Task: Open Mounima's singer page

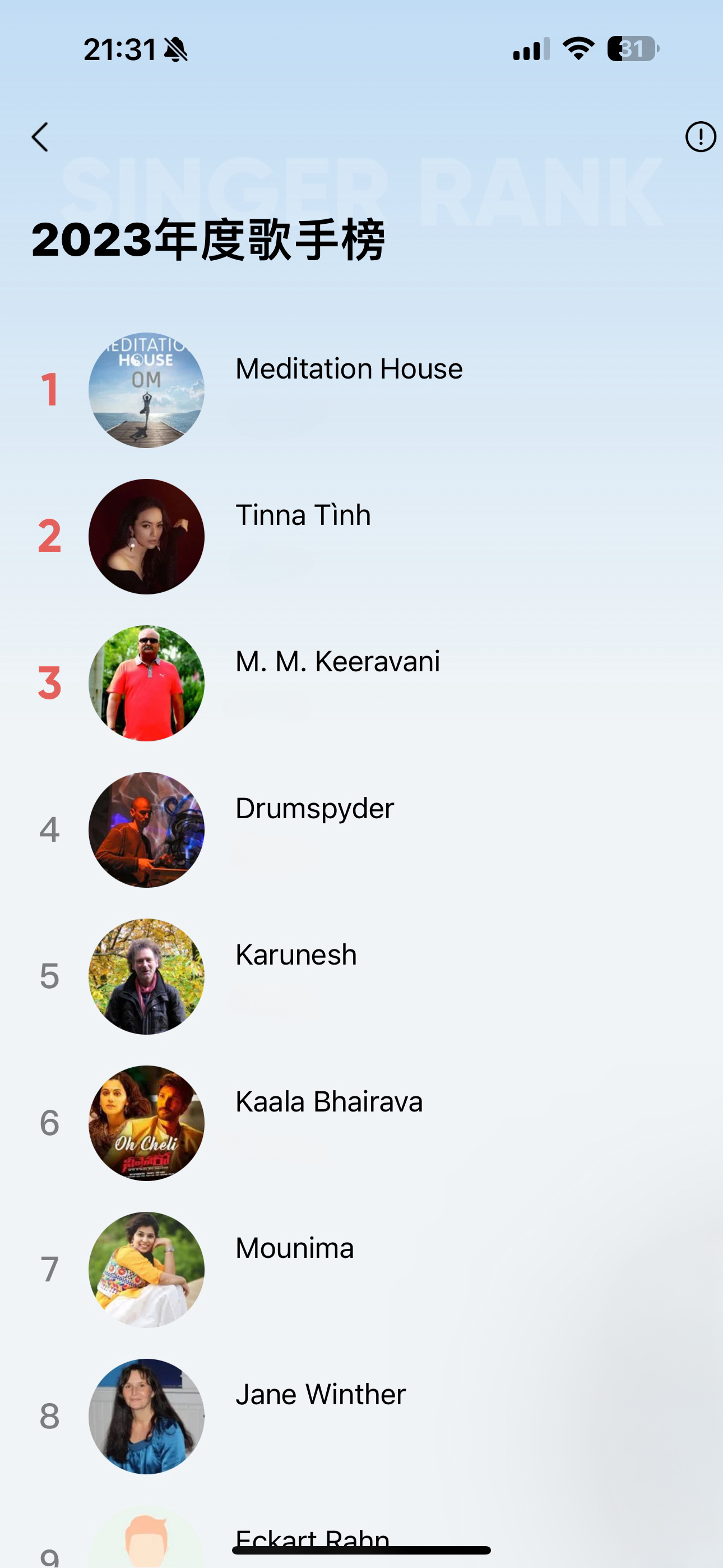Action: click(295, 1248)
